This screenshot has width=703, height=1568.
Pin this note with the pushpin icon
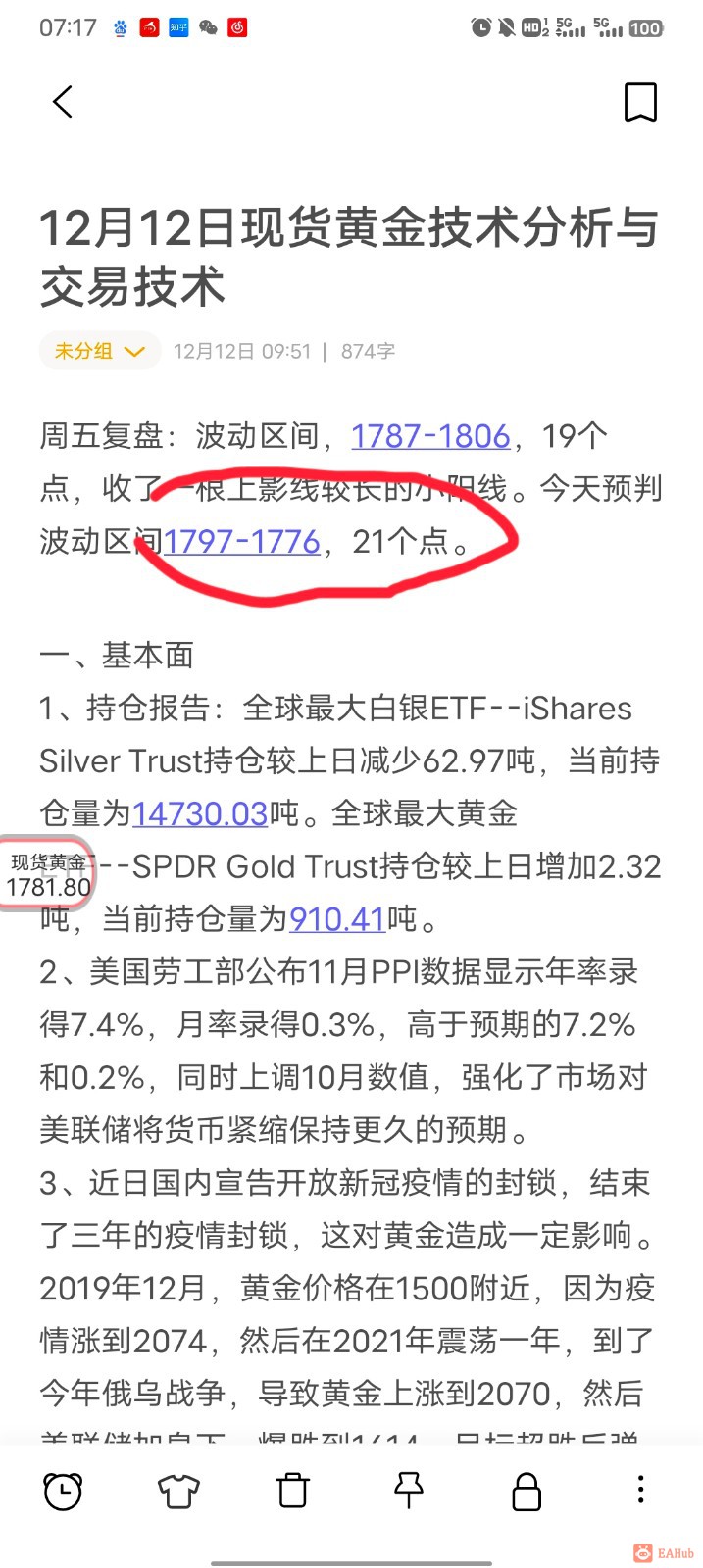pos(409,1491)
